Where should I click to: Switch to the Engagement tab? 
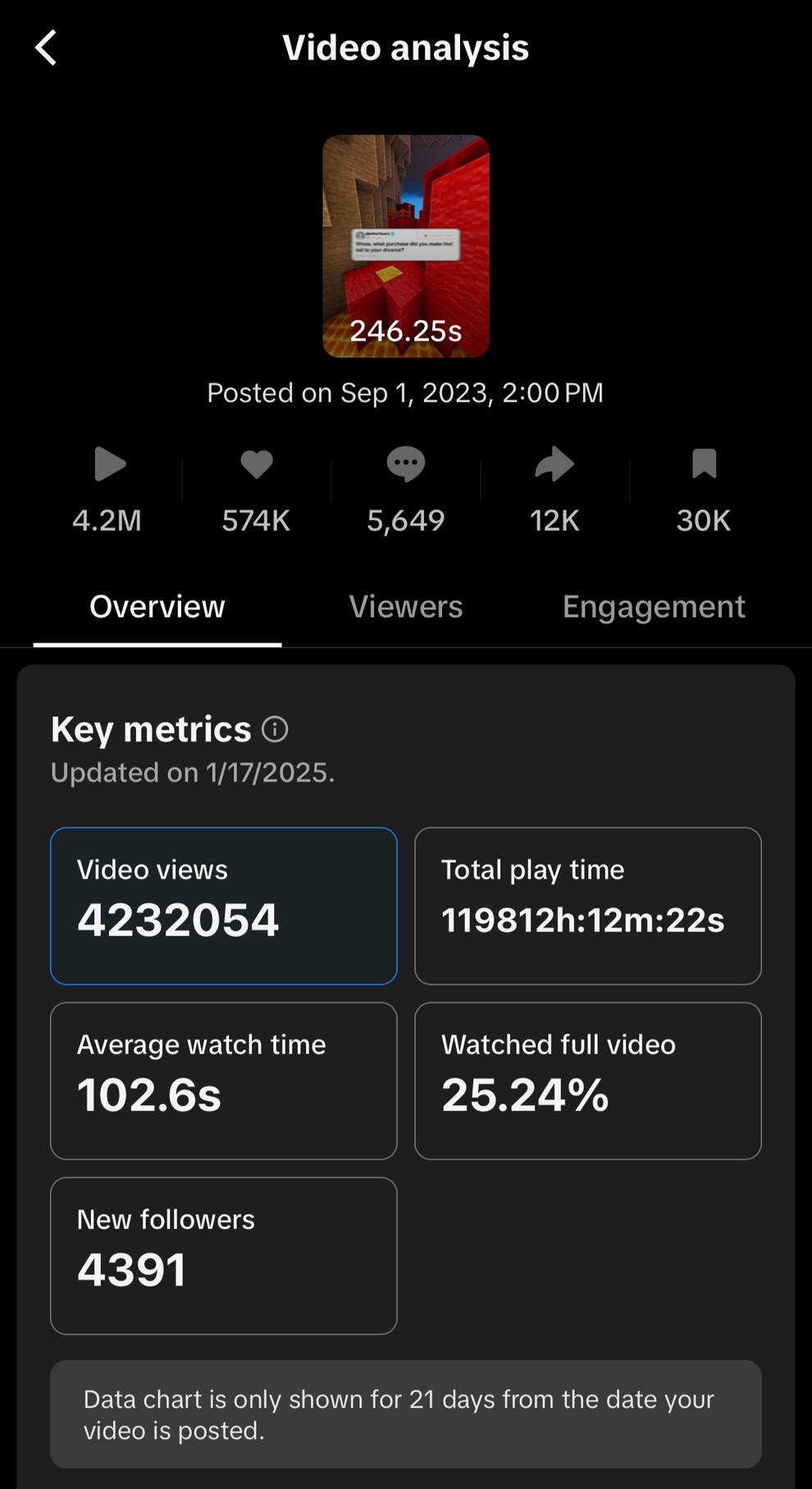click(x=654, y=607)
